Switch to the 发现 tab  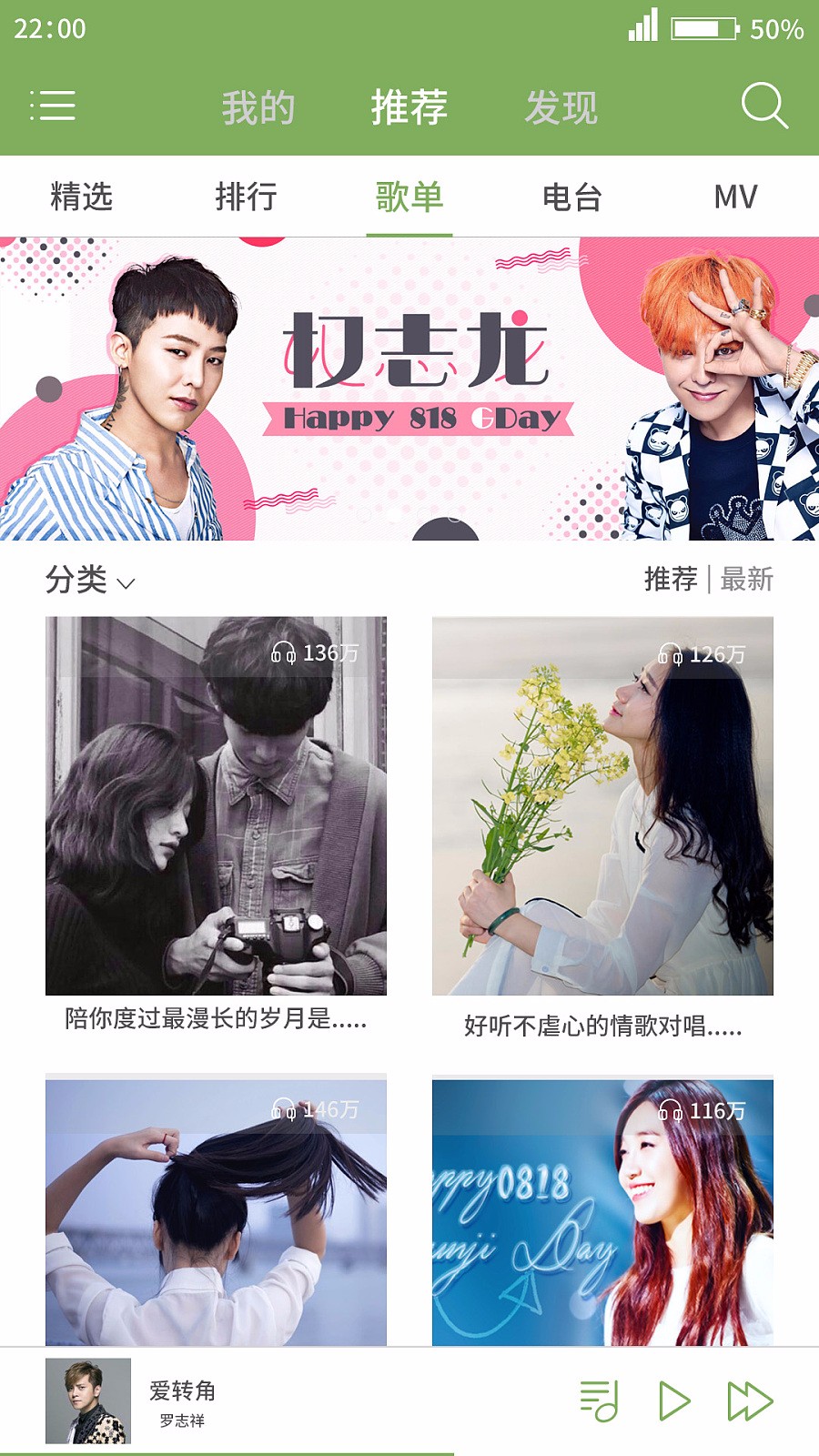pos(561,108)
